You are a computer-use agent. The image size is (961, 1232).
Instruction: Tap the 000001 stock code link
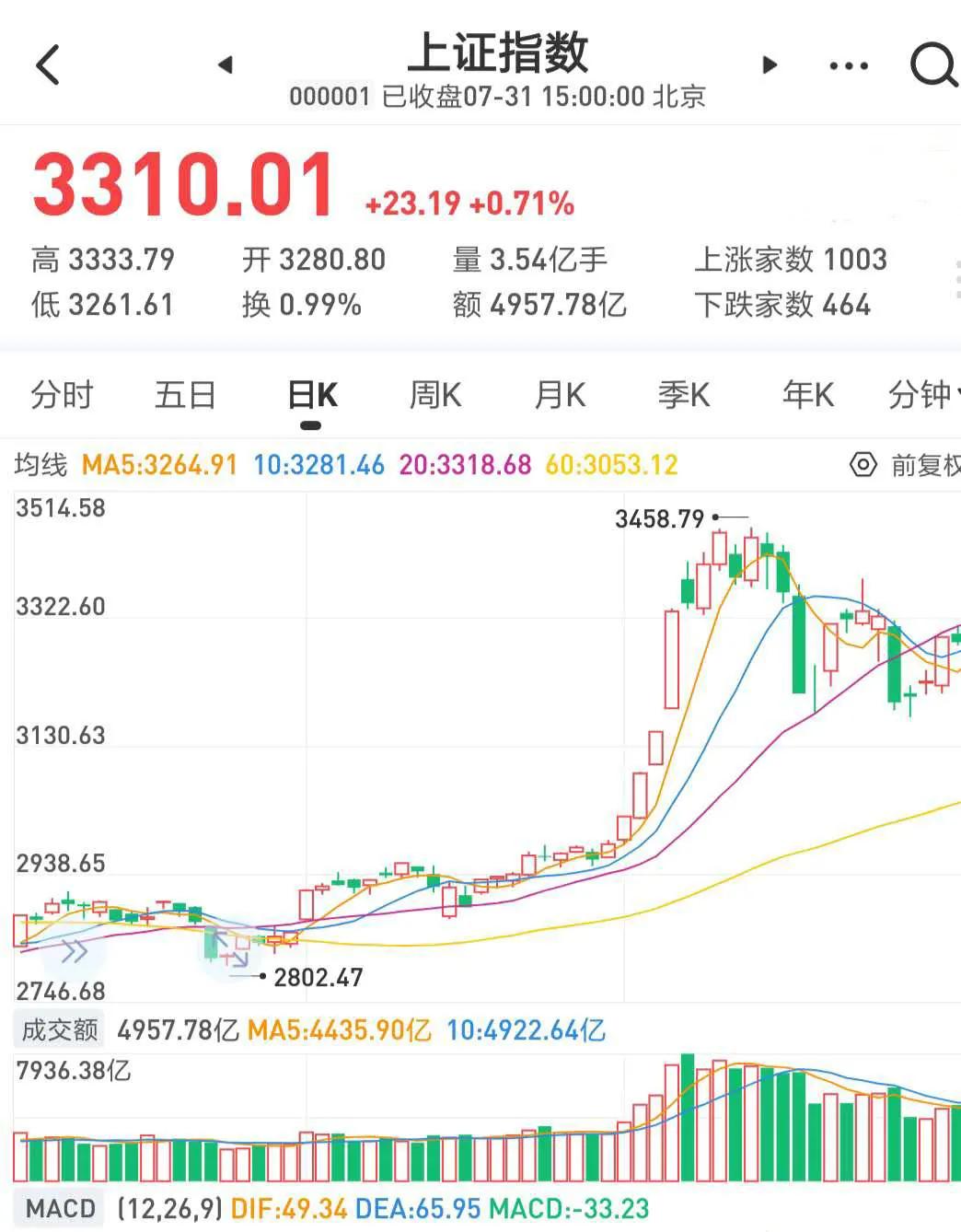click(x=330, y=95)
